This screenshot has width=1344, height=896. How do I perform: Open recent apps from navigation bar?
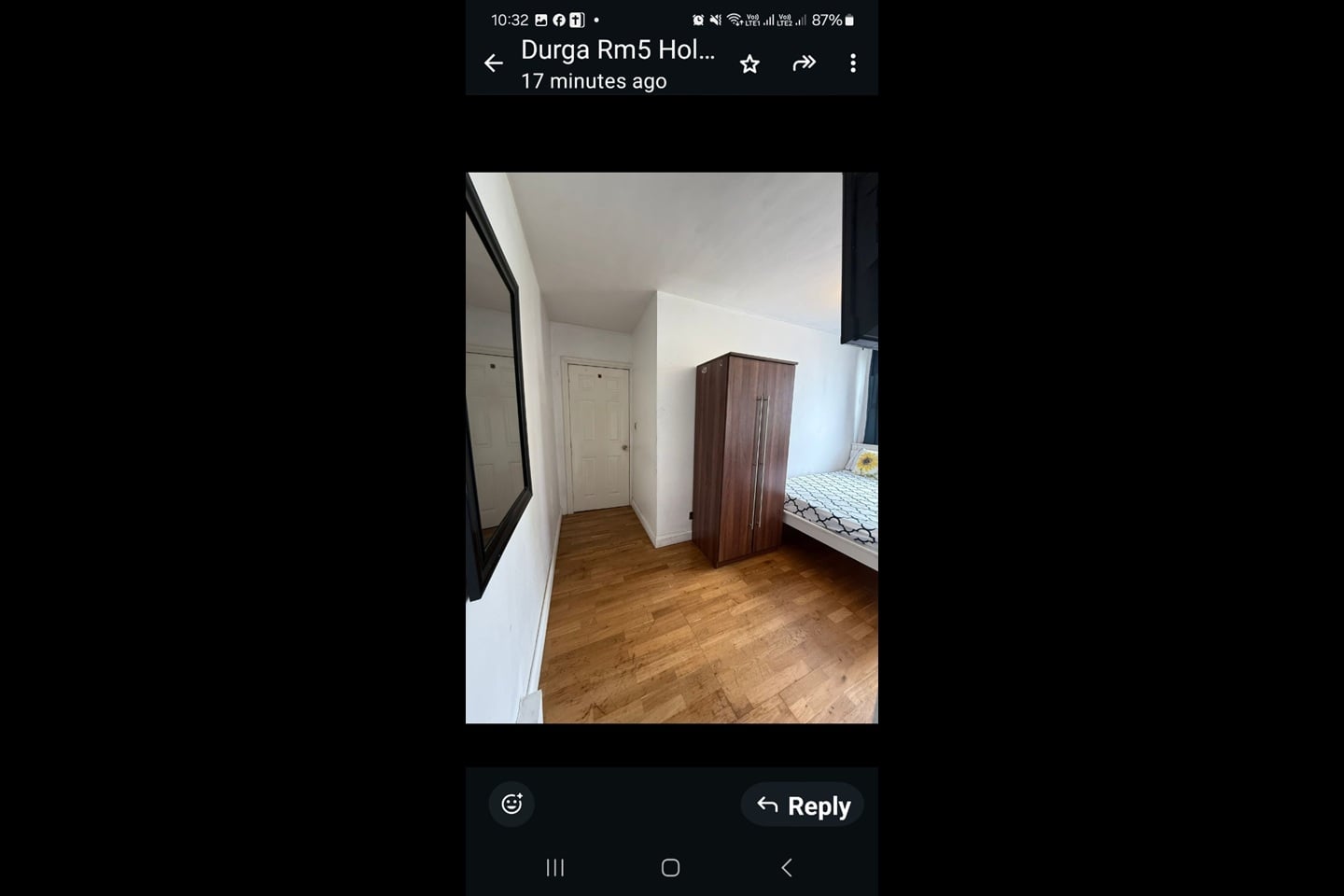pyautogui.click(x=555, y=868)
